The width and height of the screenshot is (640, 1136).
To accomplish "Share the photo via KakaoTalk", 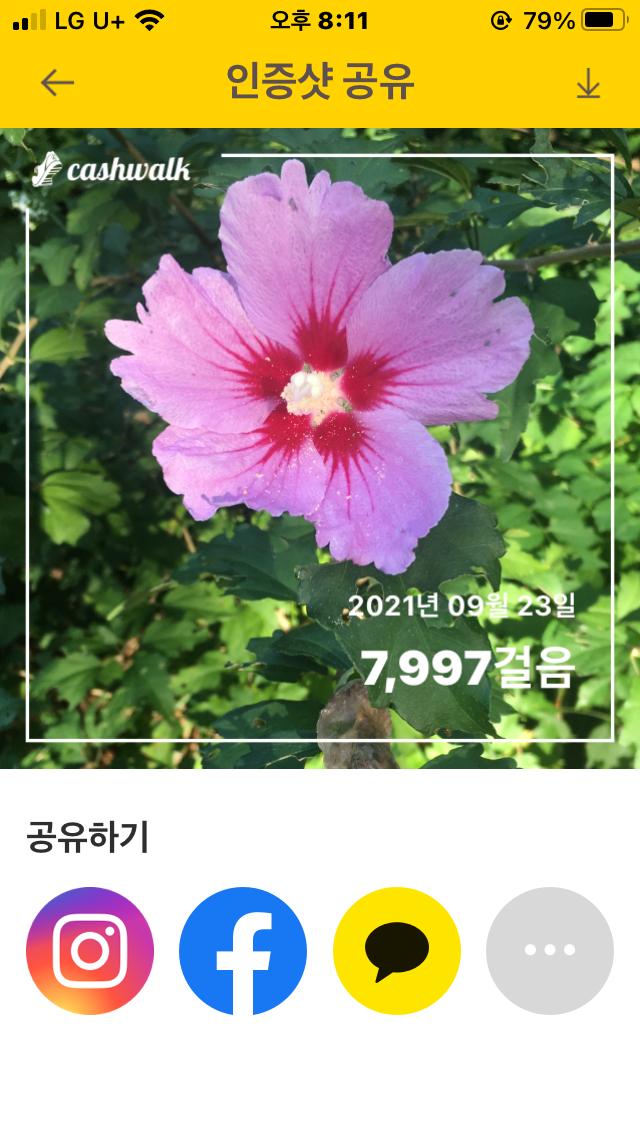I will click(397, 951).
